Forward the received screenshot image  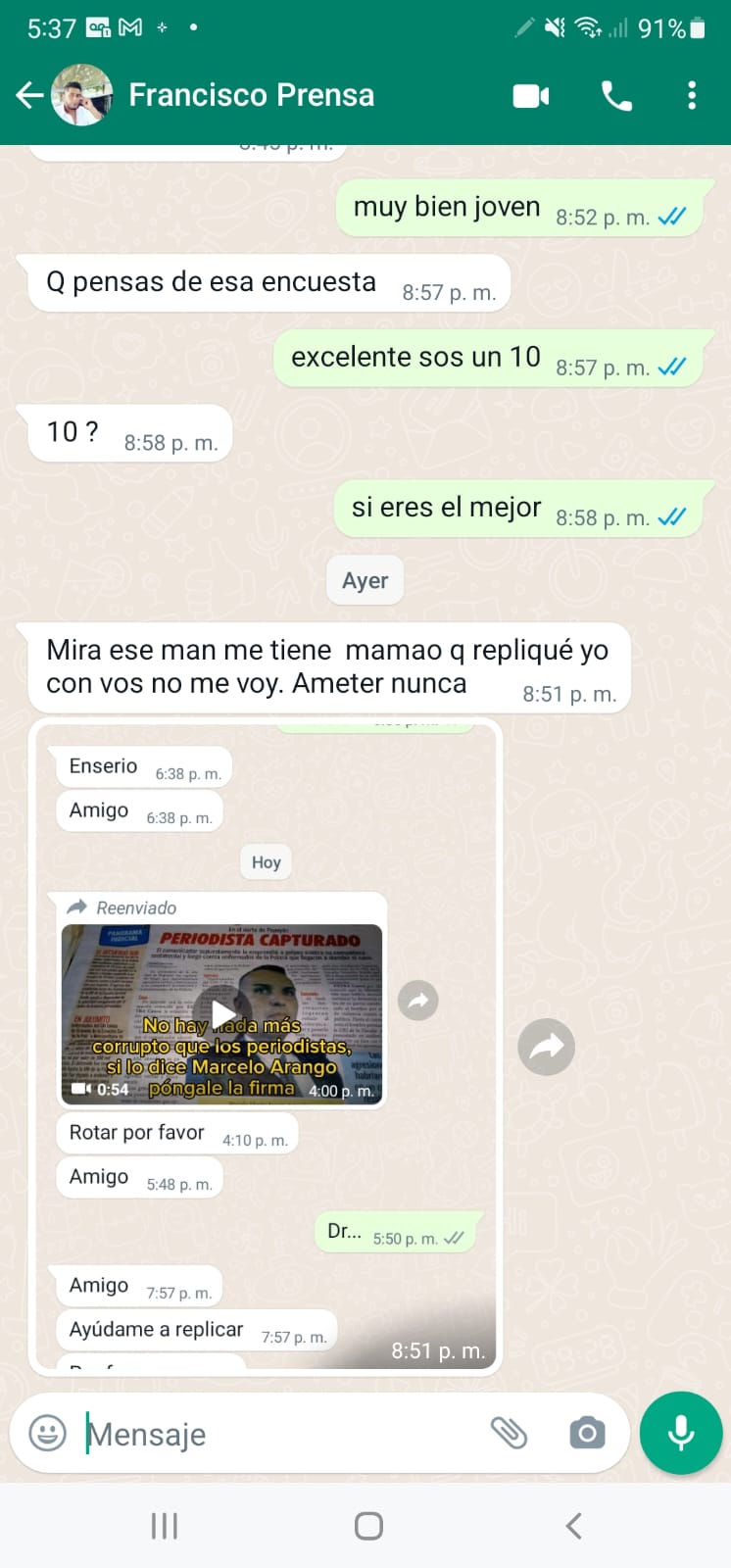tap(547, 1047)
